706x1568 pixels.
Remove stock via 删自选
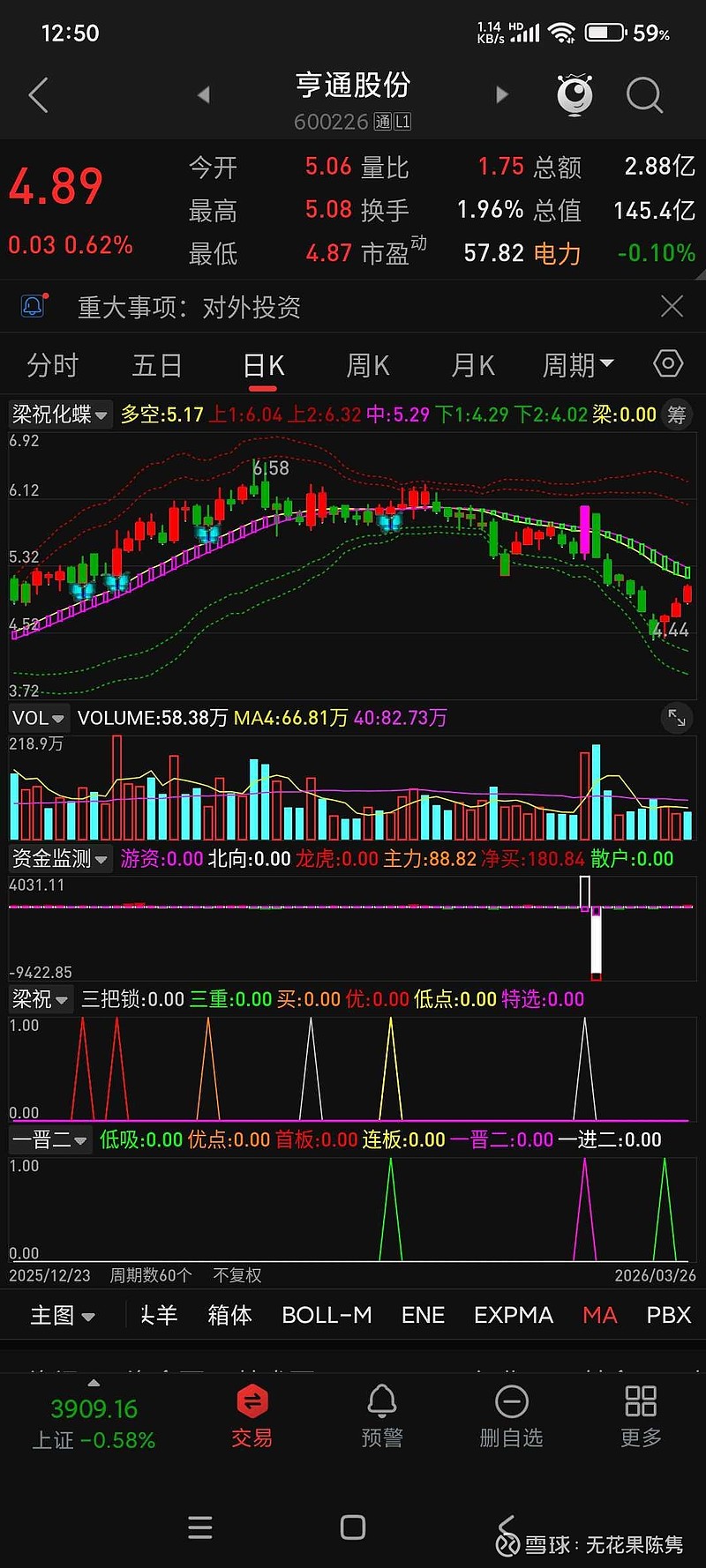pos(511,1416)
